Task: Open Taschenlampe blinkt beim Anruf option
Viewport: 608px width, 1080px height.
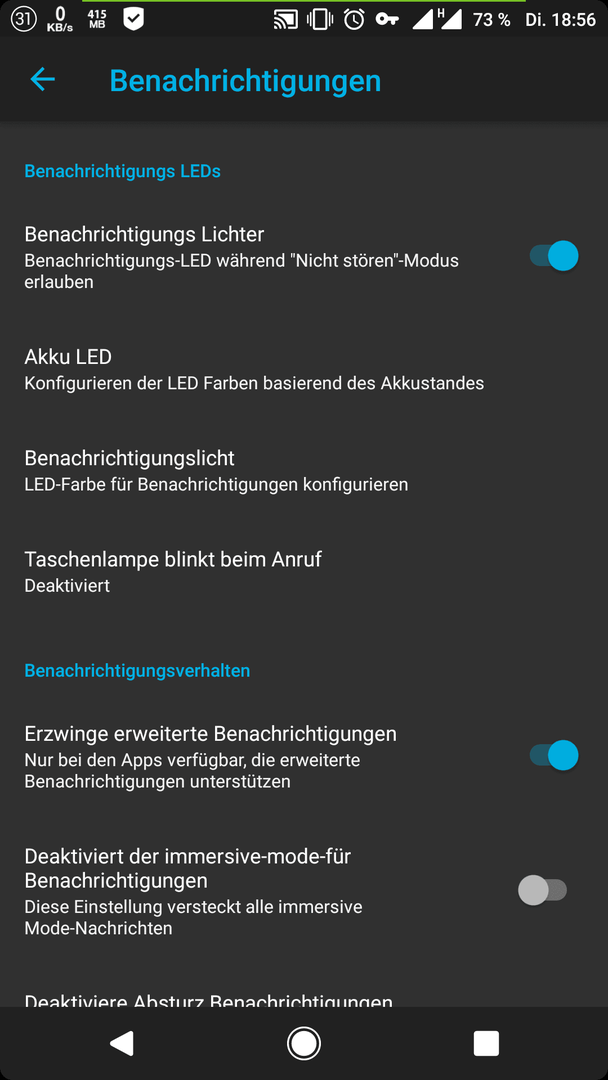Action: (x=304, y=572)
